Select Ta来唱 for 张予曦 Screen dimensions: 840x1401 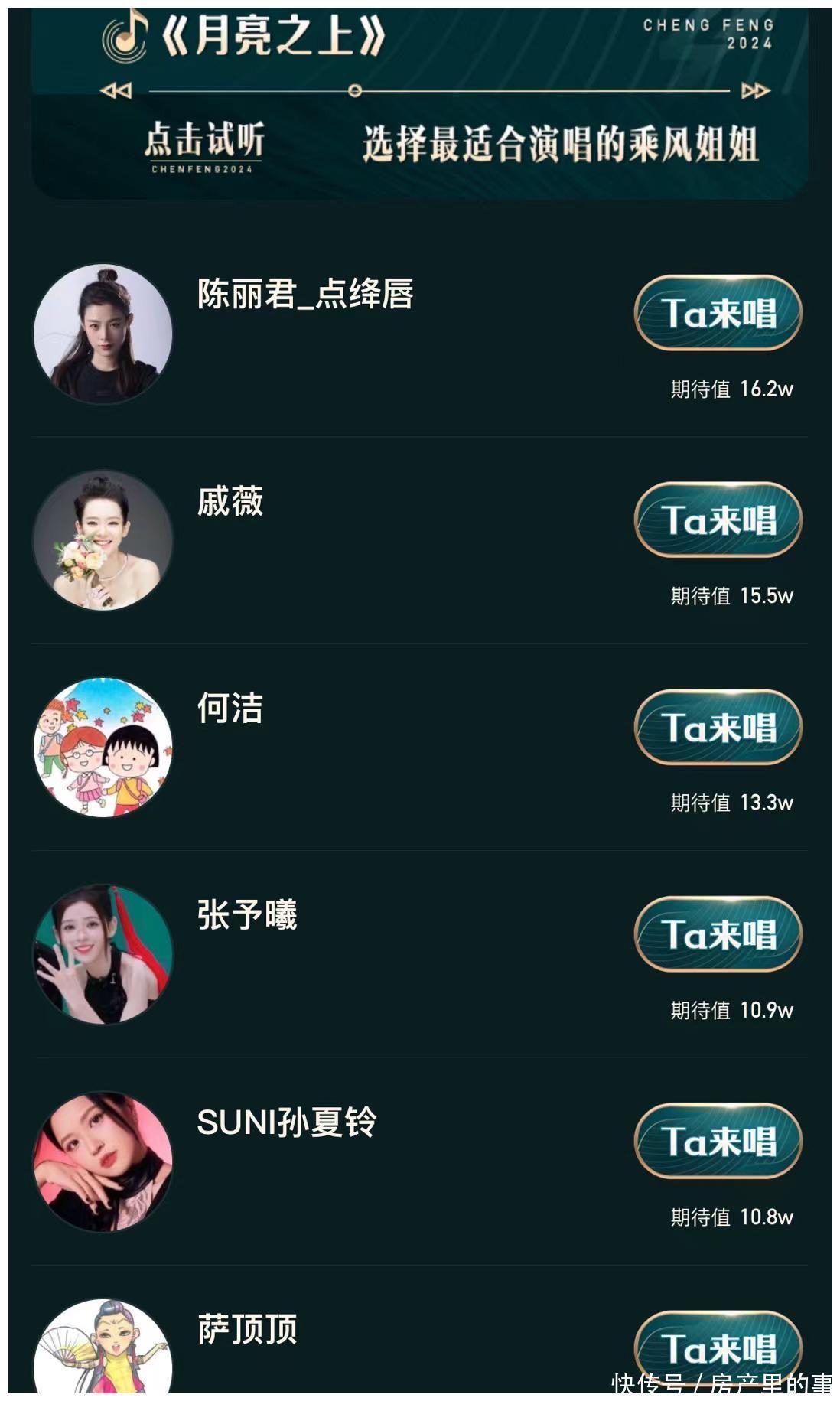[x=718, y=934]
